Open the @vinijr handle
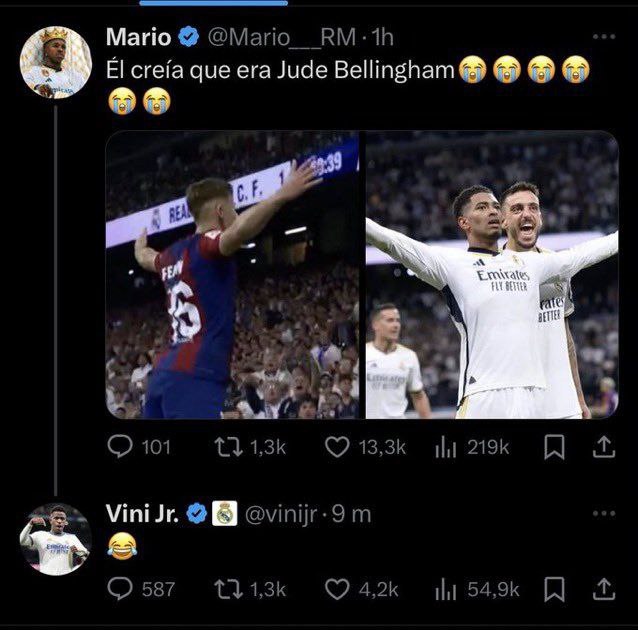638x630 pixels. point(284,513)
